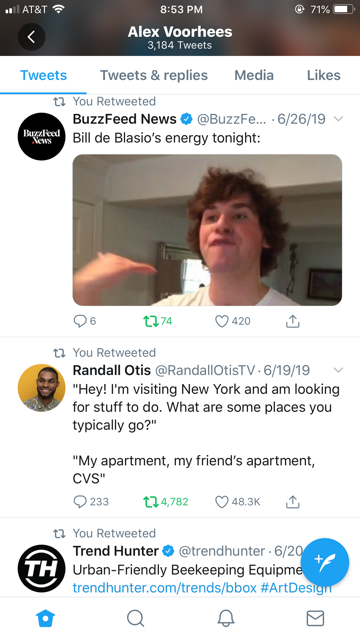Screen dimensions: 360x640
Task: Open the Media tab
Action: (x=254, y=76)
